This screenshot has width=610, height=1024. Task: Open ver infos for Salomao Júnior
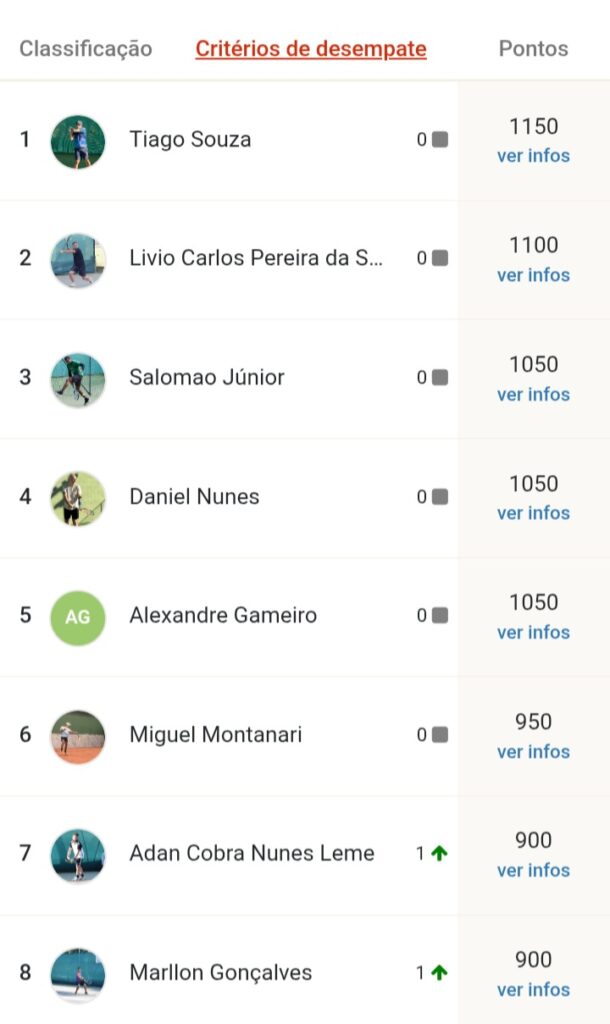(x=533, y=394)
